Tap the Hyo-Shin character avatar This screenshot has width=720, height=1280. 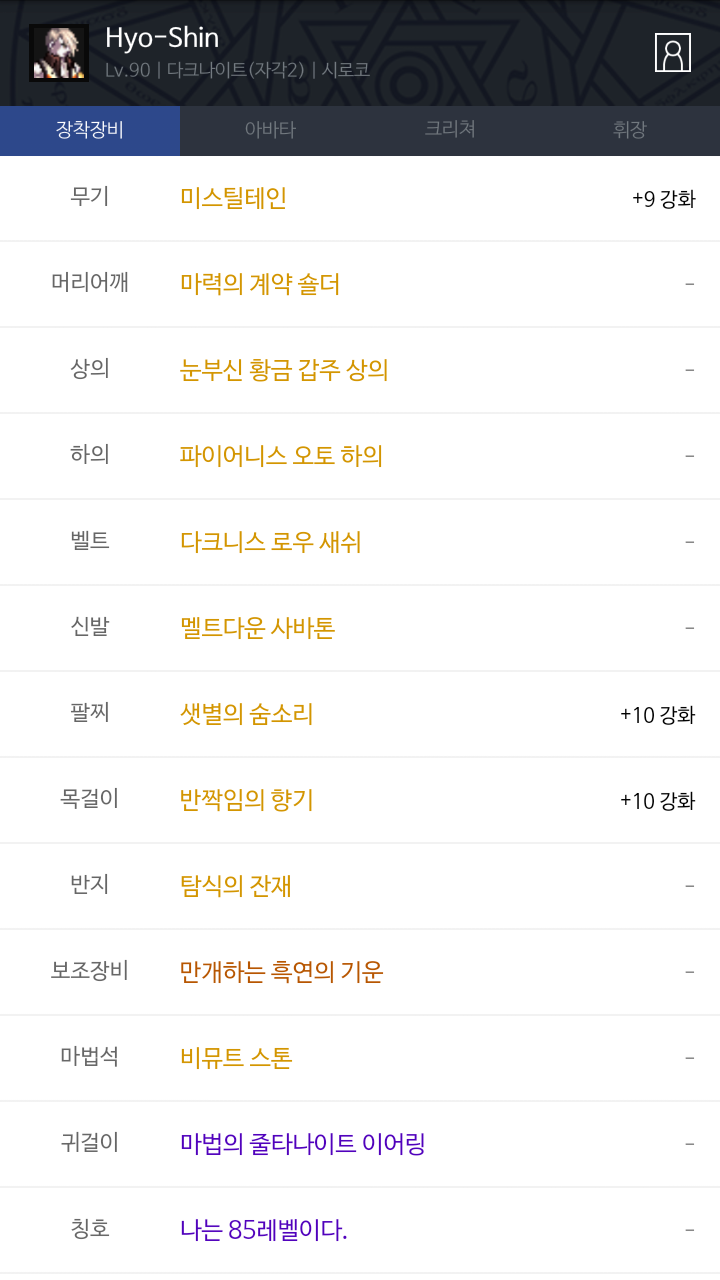click(59, 53)
